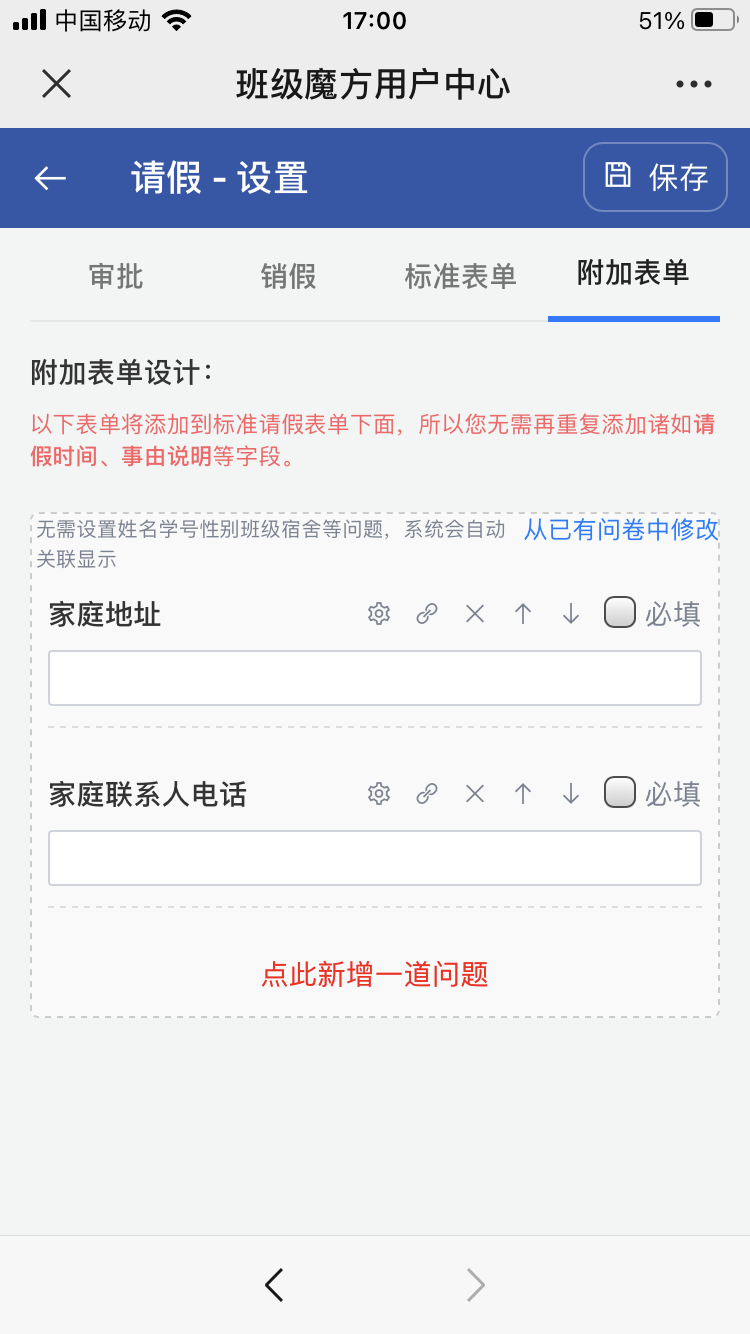The width and height of the screenshot is (750, 1334).
Task: Move 家庭联系人电话 question up
Action: (523, 794)
